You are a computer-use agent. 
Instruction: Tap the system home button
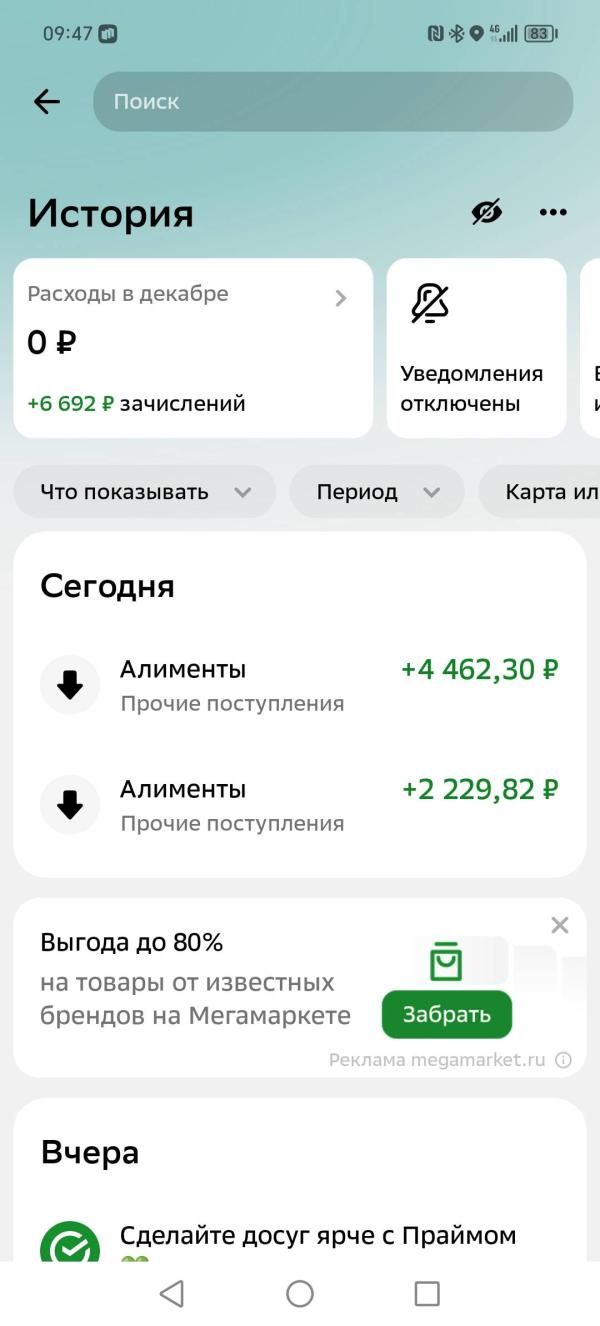coord(300,1294)
